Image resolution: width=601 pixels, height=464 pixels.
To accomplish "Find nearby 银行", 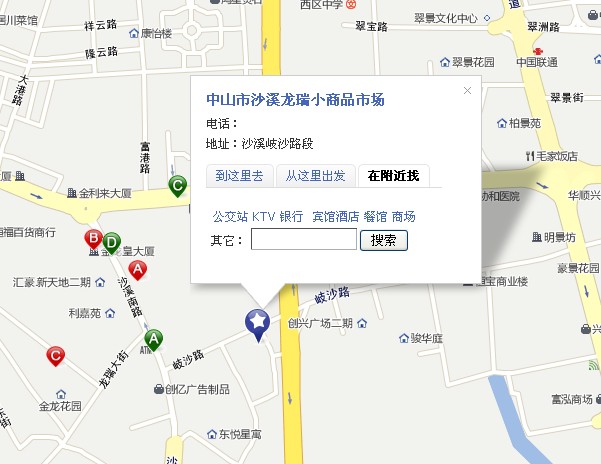I will point(291,216).
